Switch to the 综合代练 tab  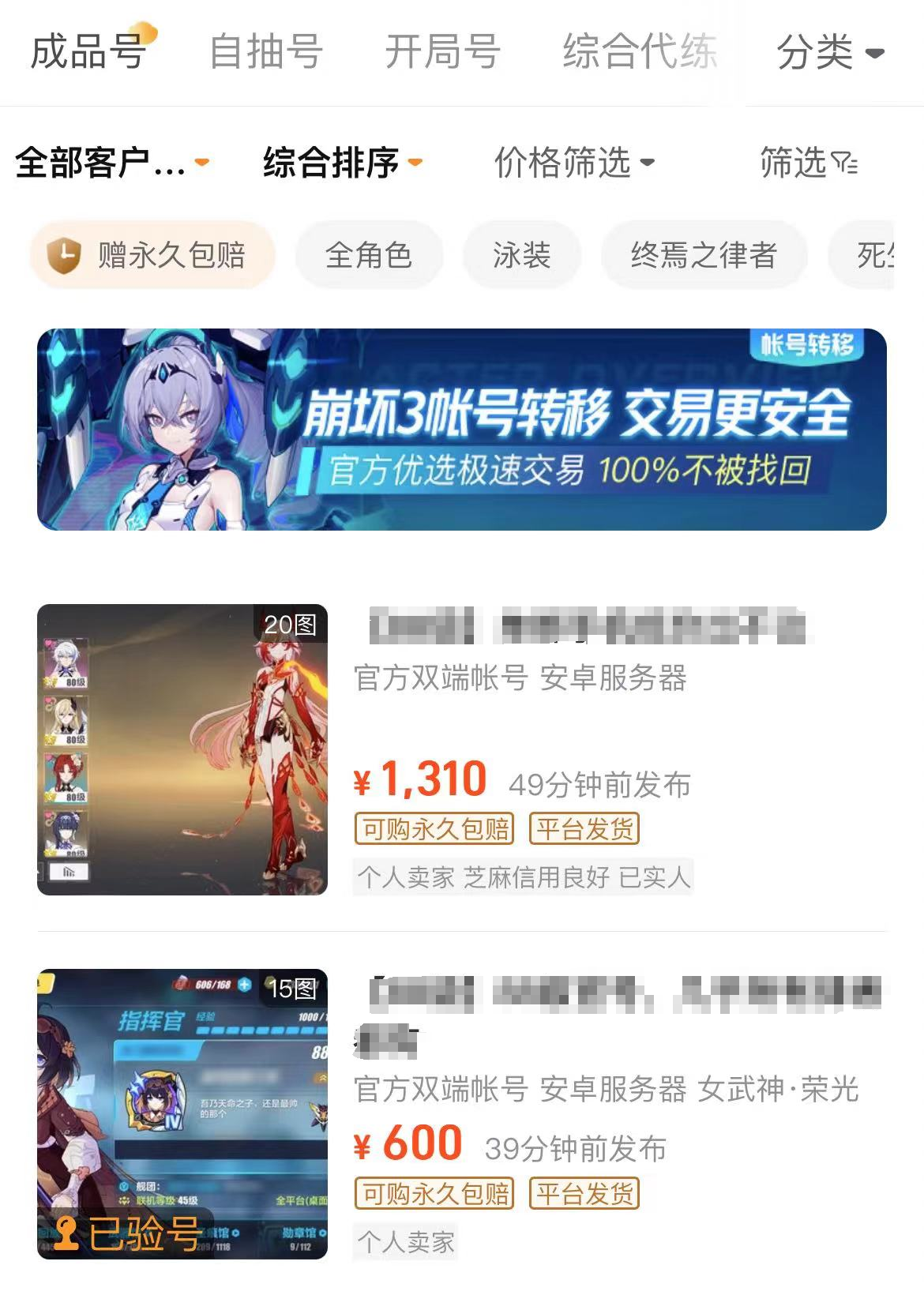click(x=640, y=52)
